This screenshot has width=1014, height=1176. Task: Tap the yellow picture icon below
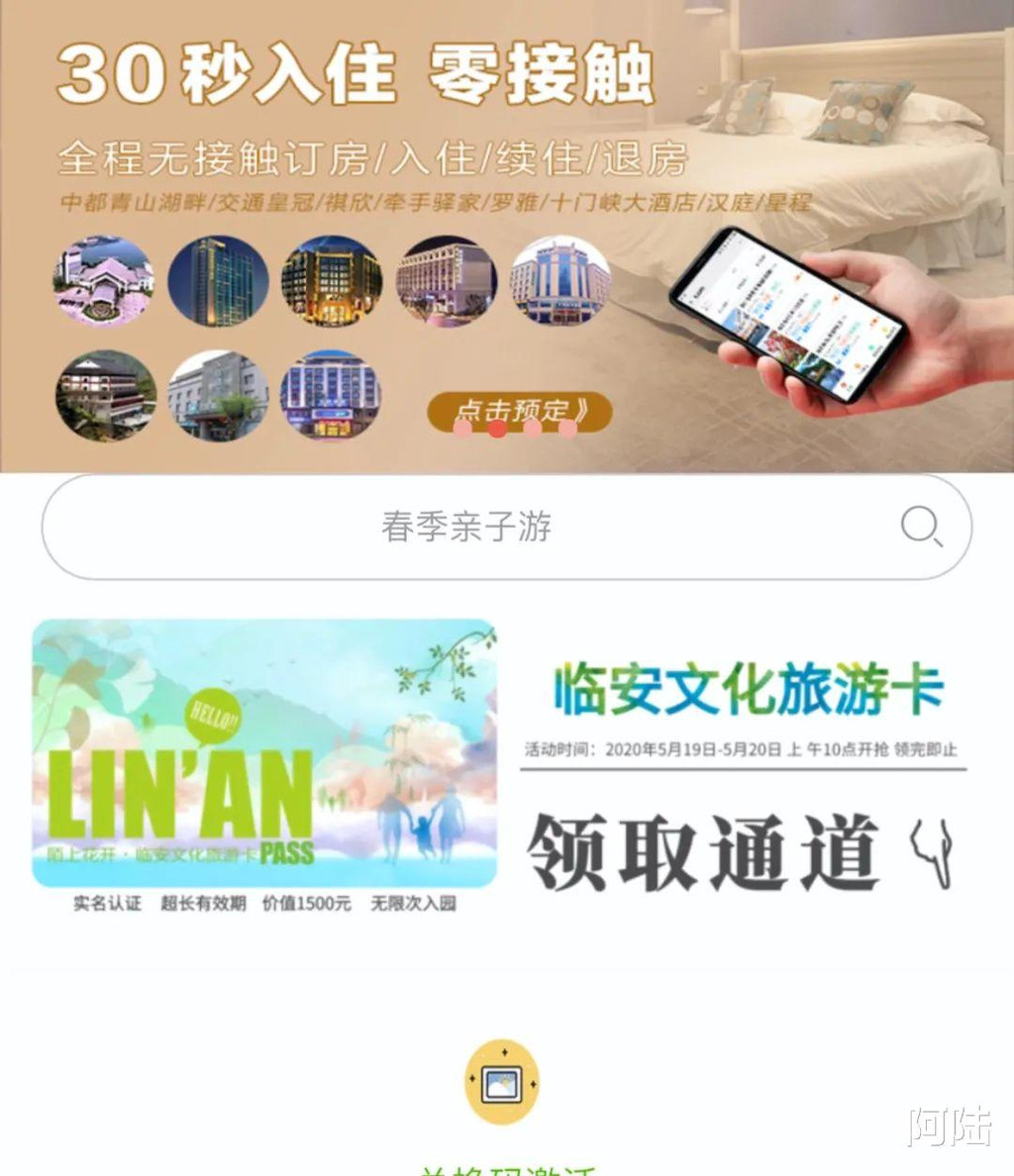point(502,1082)
